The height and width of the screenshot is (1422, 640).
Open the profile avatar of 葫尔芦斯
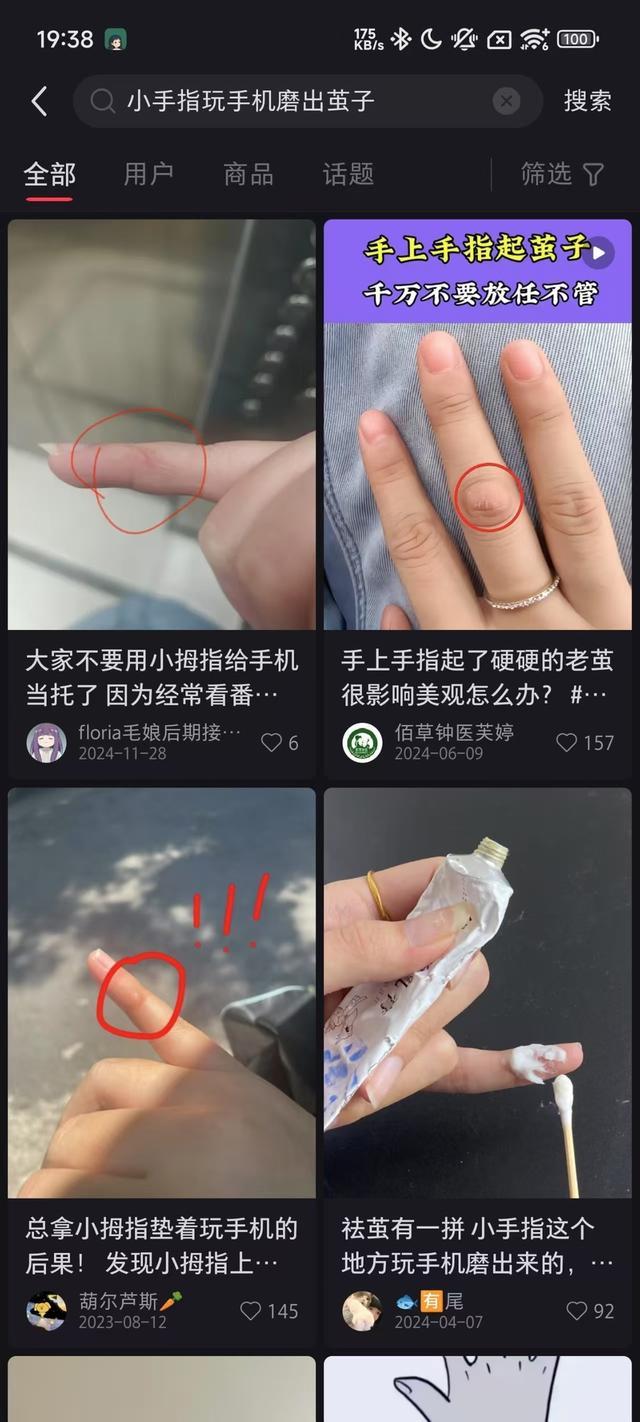click(47, 1311)
